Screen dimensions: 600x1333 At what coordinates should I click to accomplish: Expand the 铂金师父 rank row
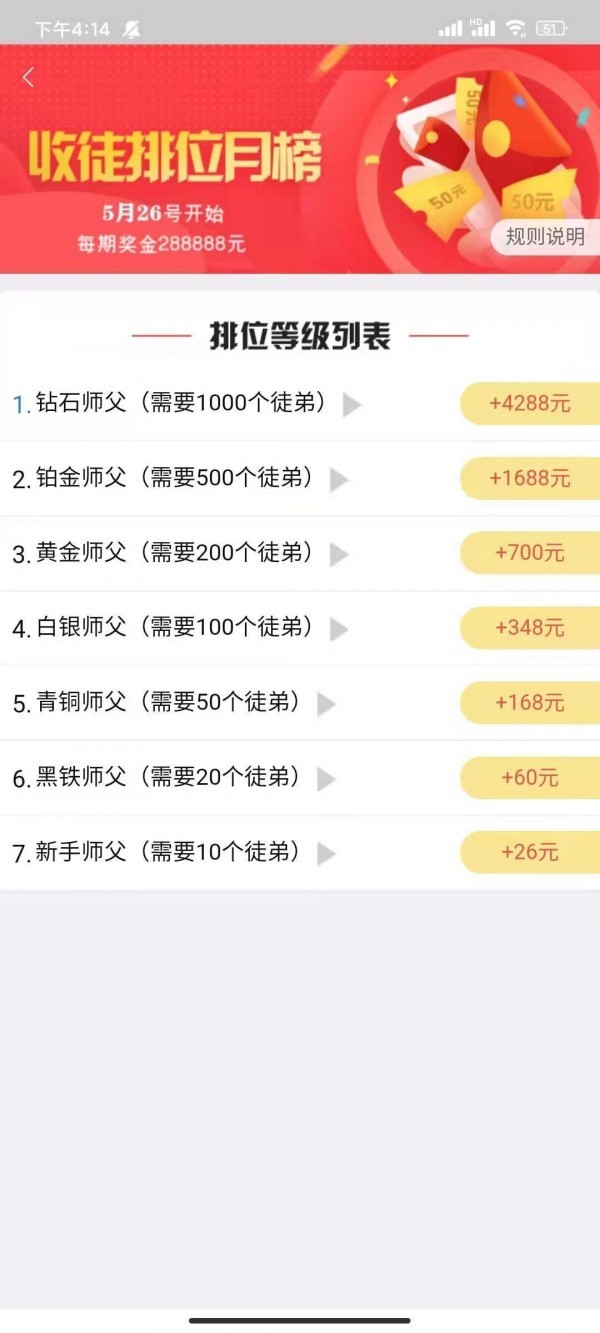coord(339,480)
